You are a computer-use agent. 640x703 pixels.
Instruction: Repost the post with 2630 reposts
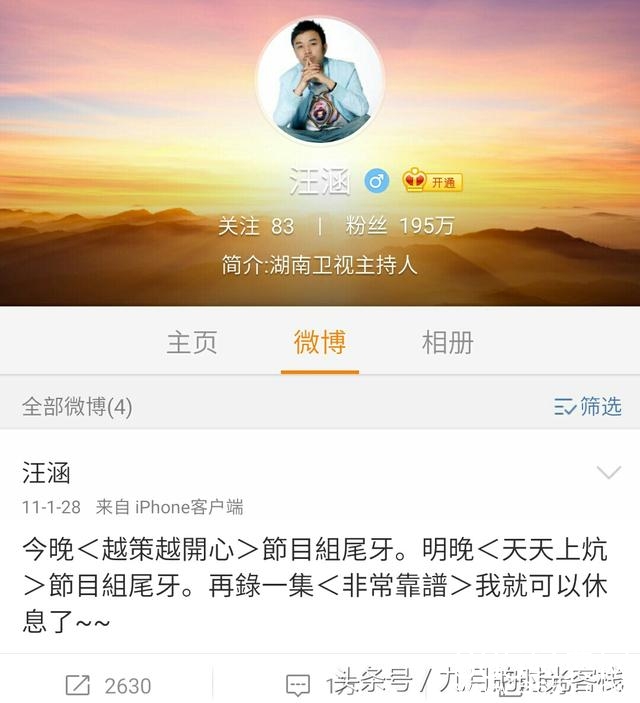point(108,685)
